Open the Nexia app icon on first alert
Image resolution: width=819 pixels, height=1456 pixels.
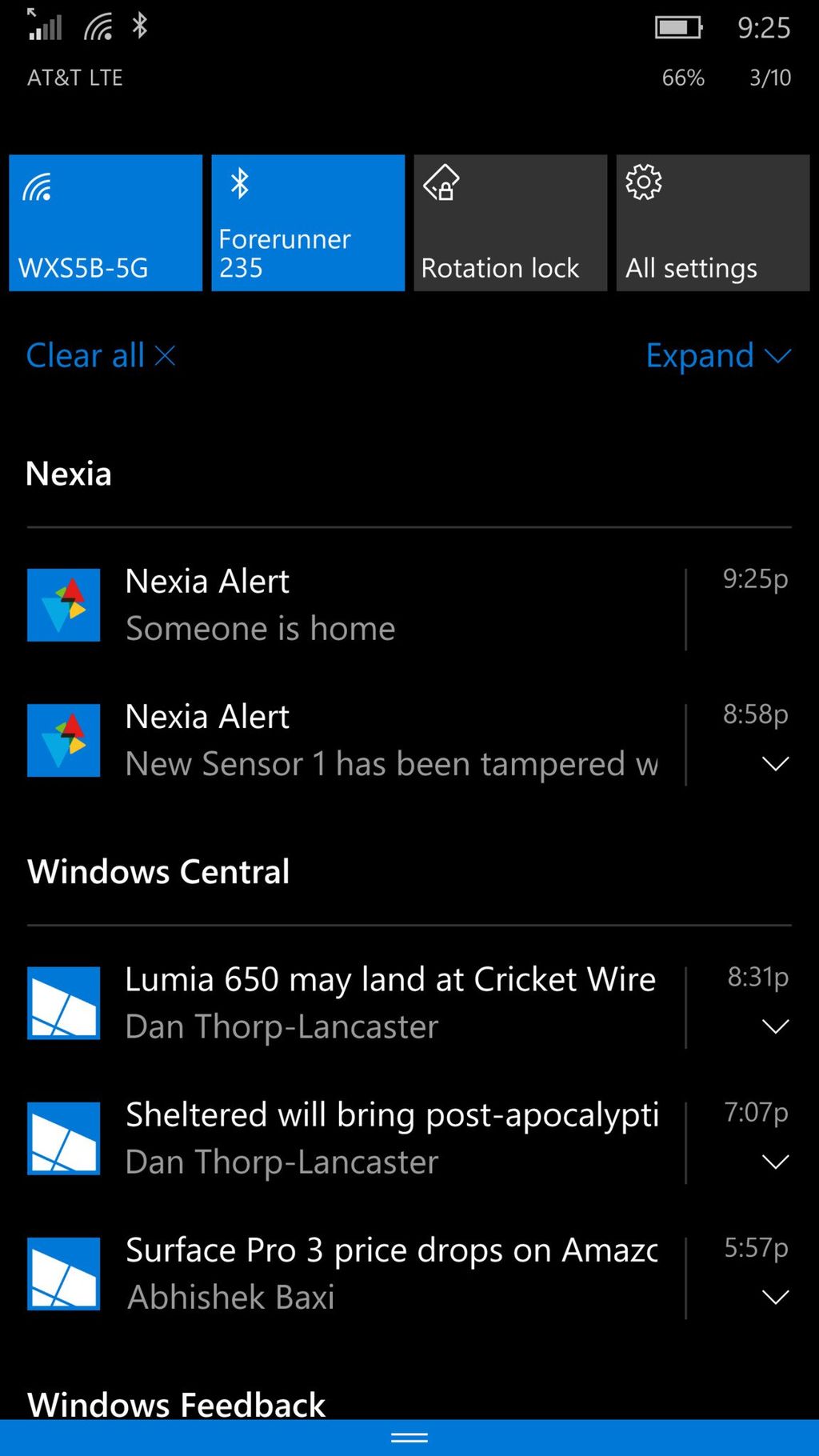tap(63, 605)
